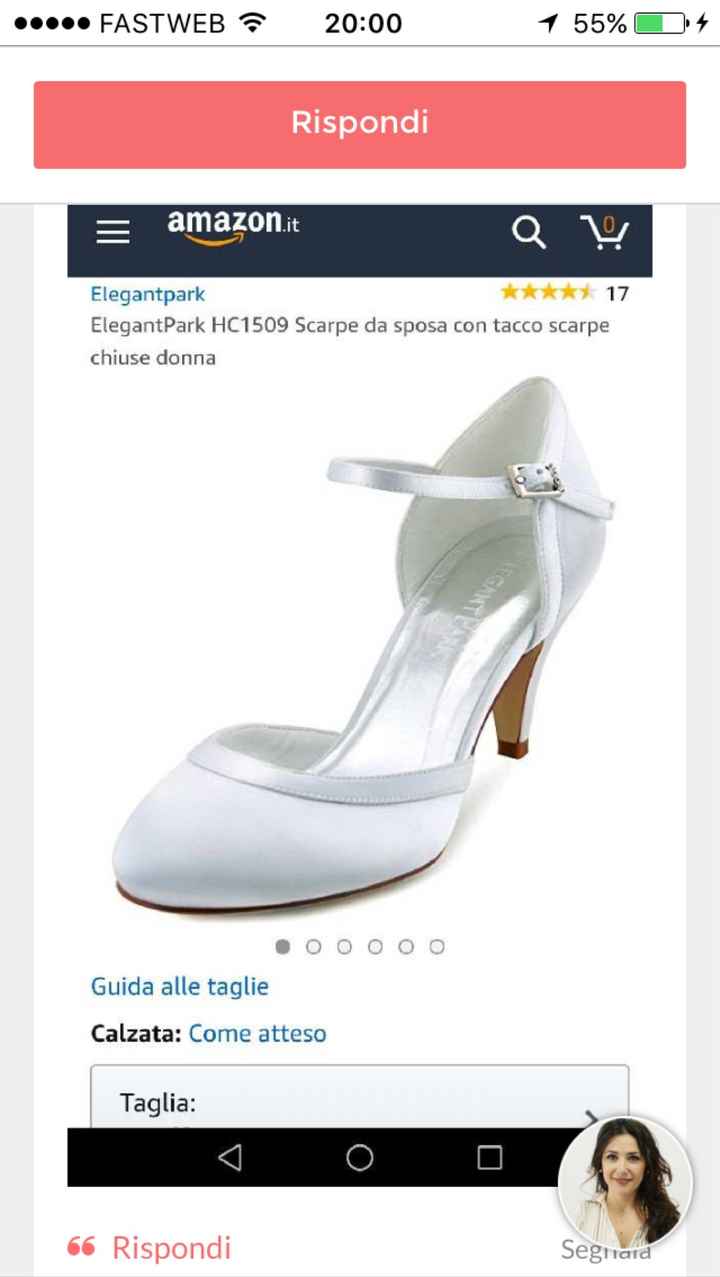720x1277 pixels.
Task: Open the Taglia size dropdown
Action: point(360,1100)
